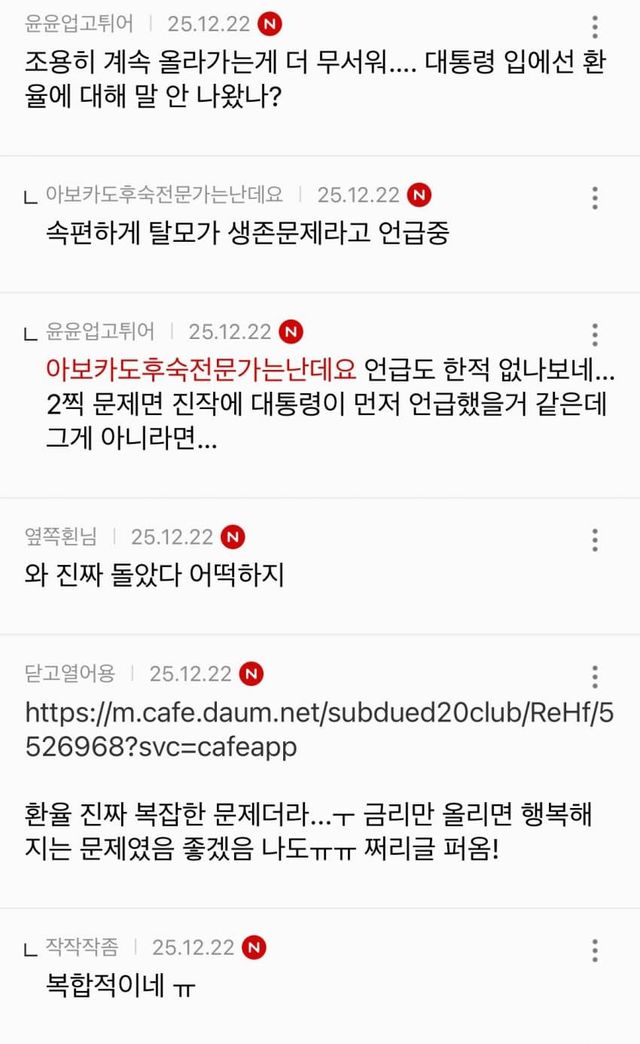View the profile of commenter 닫고열어용

[70, 673]
